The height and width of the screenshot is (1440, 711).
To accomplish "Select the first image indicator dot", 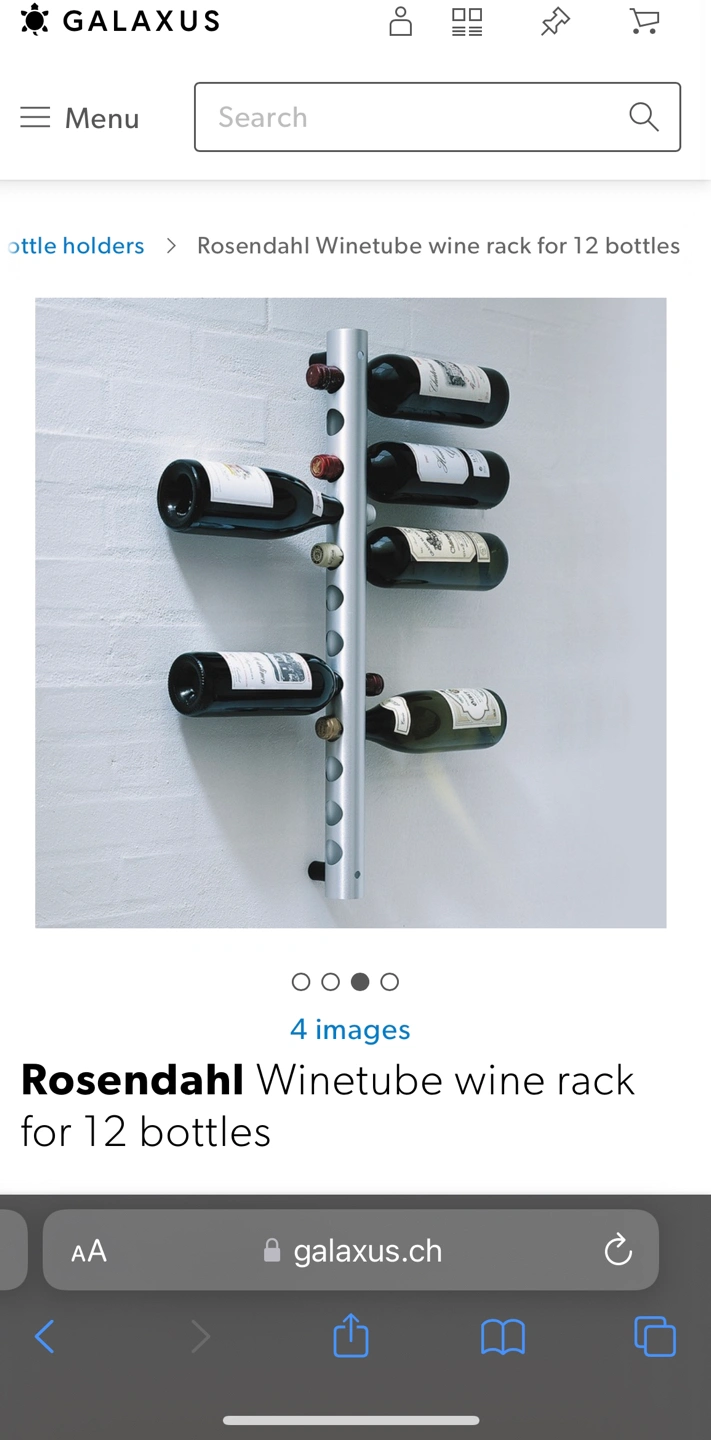I will tap(301, 982).
